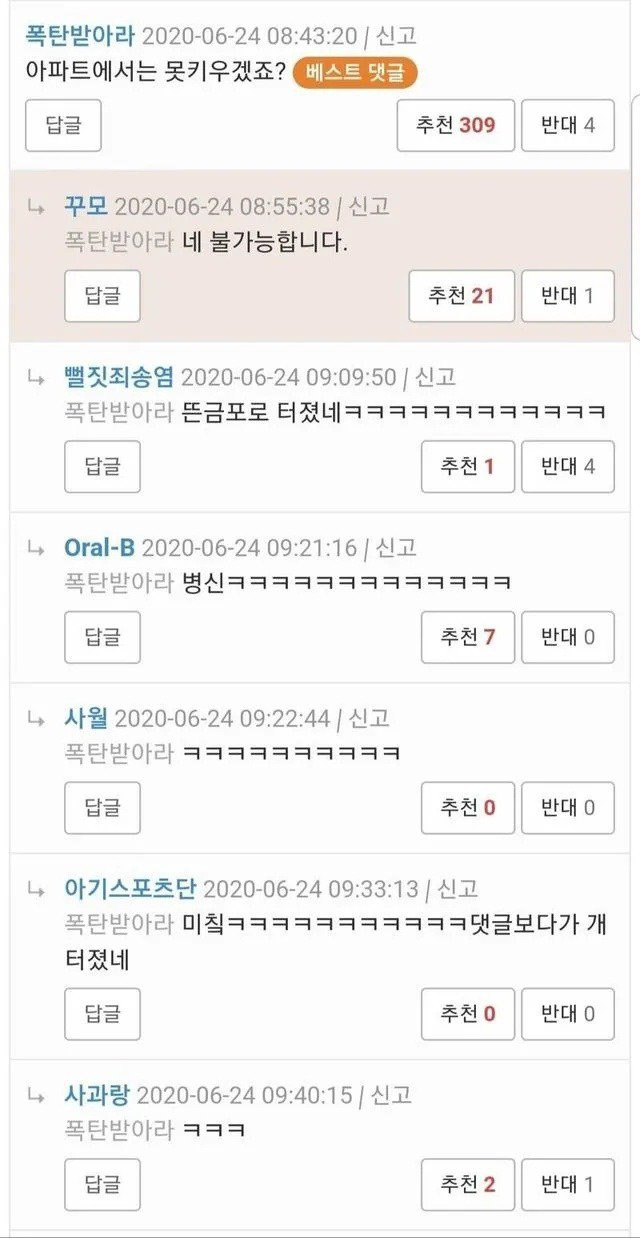Upvote 폭탄받아라's comment with 추천 309

click(x=455, y=125)
